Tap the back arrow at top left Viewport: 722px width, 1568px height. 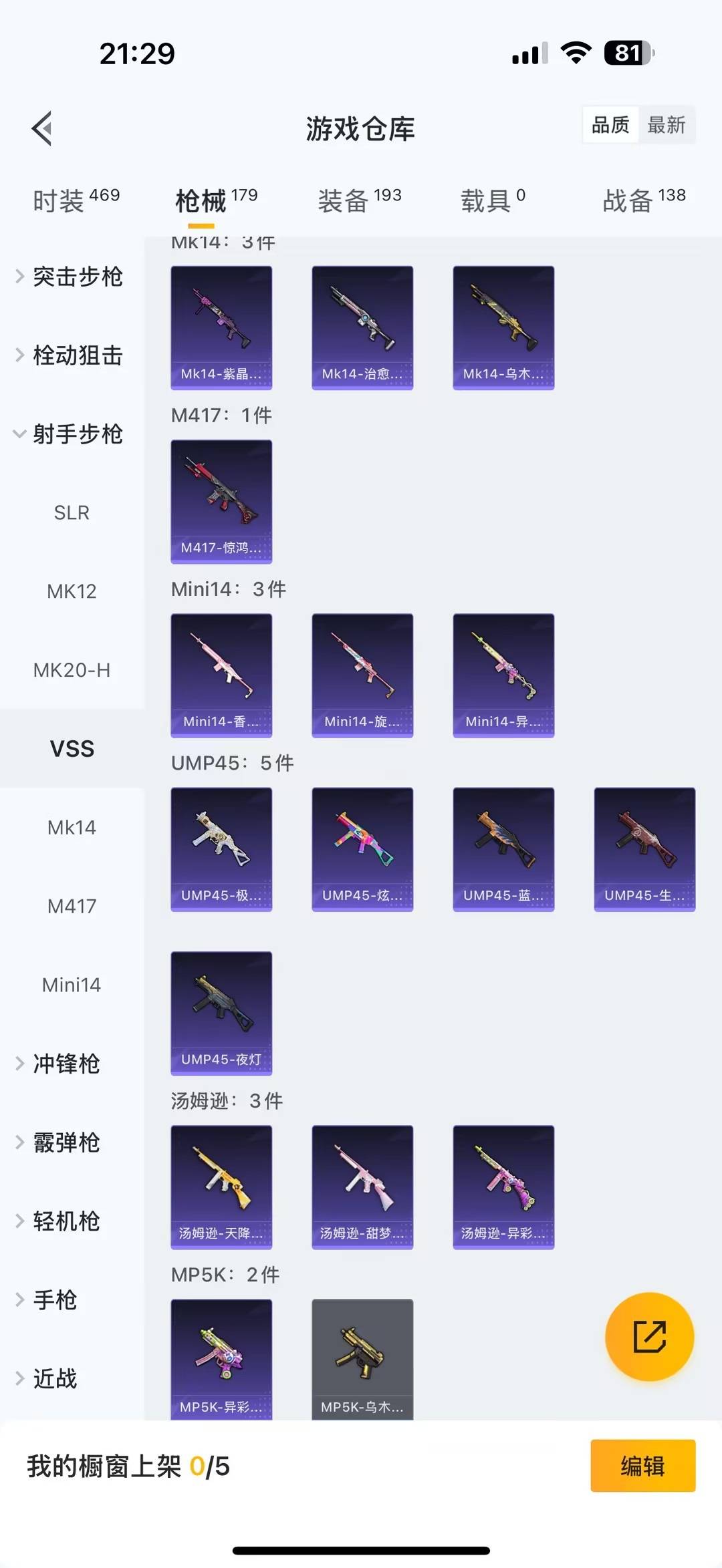pyautogui.click(x=41, y=128)
